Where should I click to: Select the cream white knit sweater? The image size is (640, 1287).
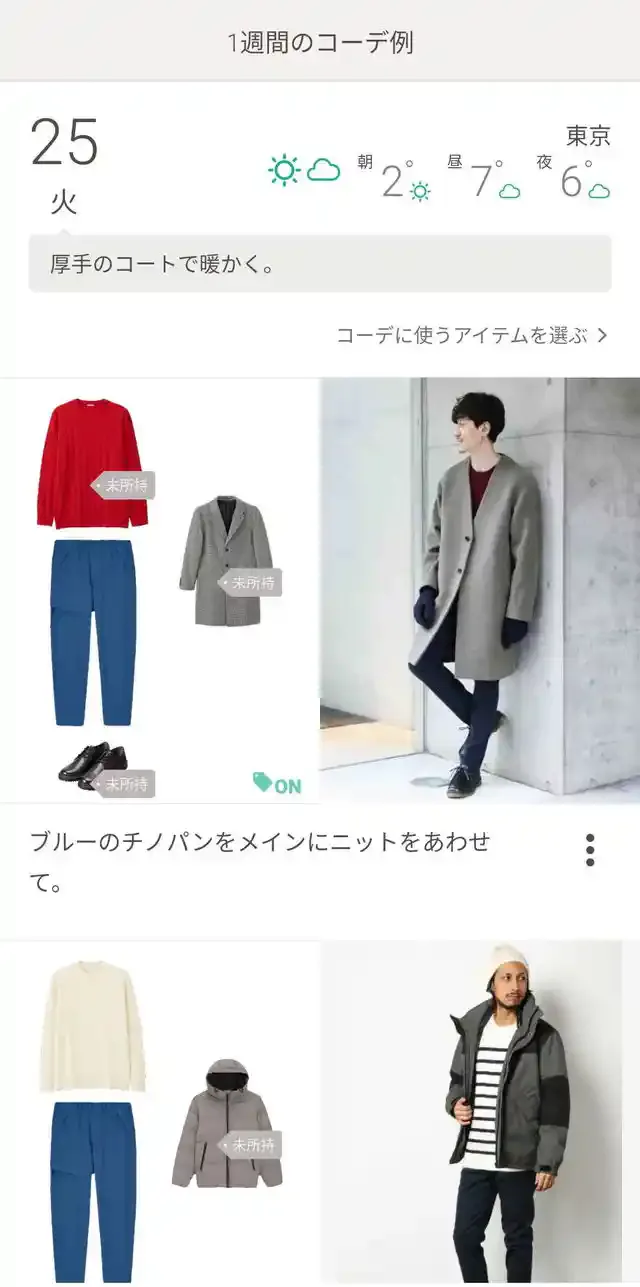click(92, 1027)
